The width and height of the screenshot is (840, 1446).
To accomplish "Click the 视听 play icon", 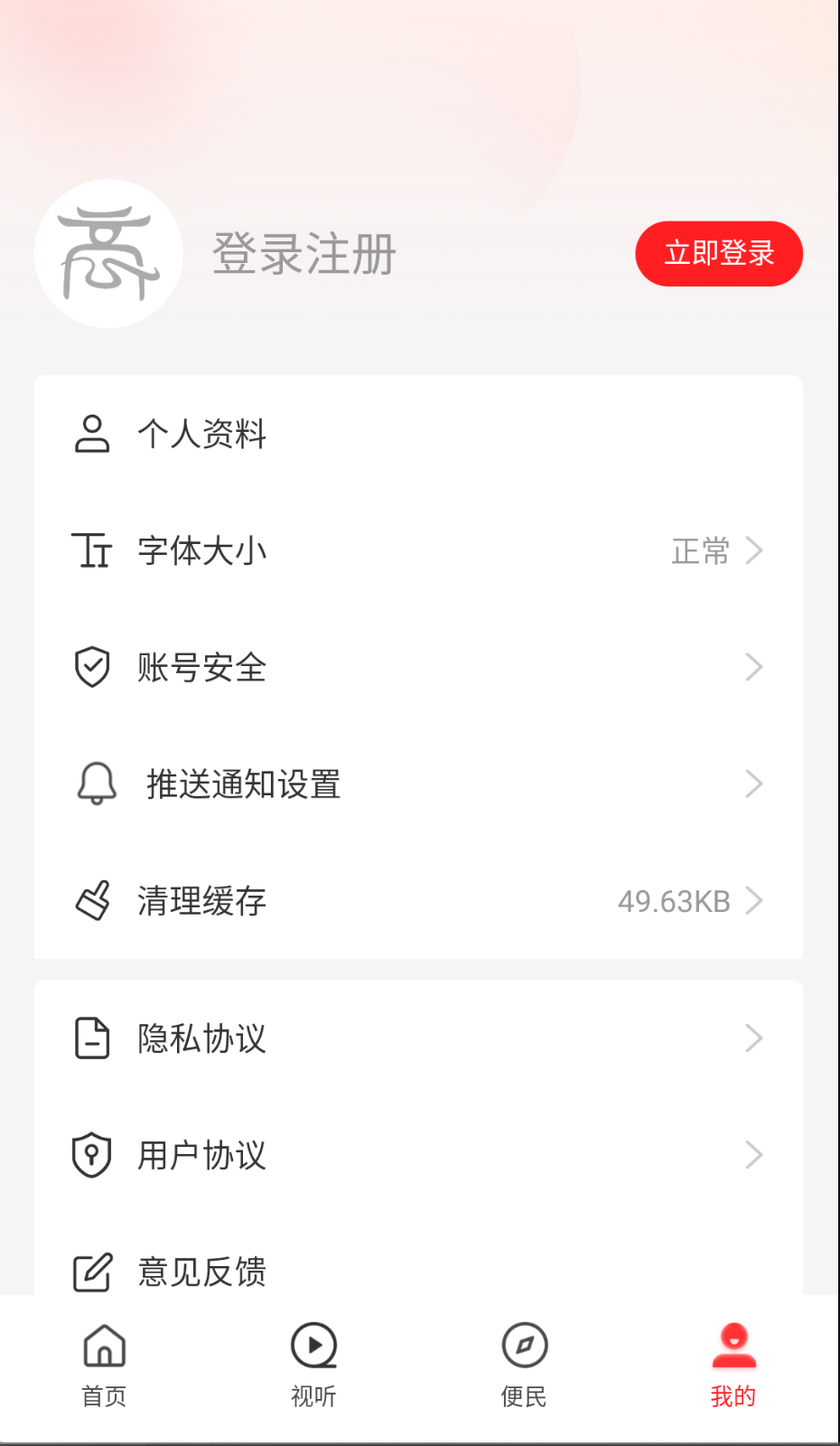I will click(313, 1346).
